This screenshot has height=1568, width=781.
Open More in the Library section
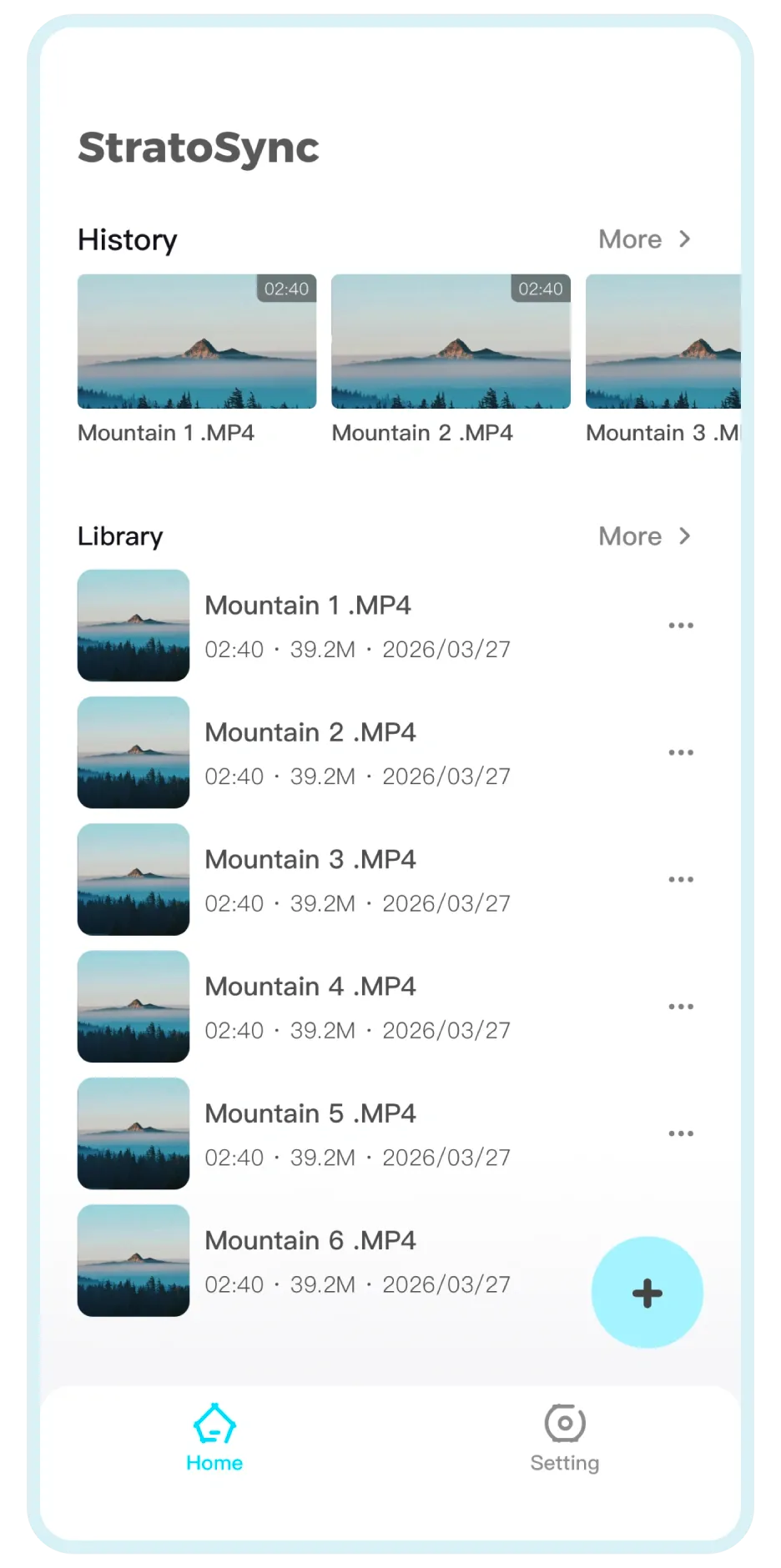point(644,536)
